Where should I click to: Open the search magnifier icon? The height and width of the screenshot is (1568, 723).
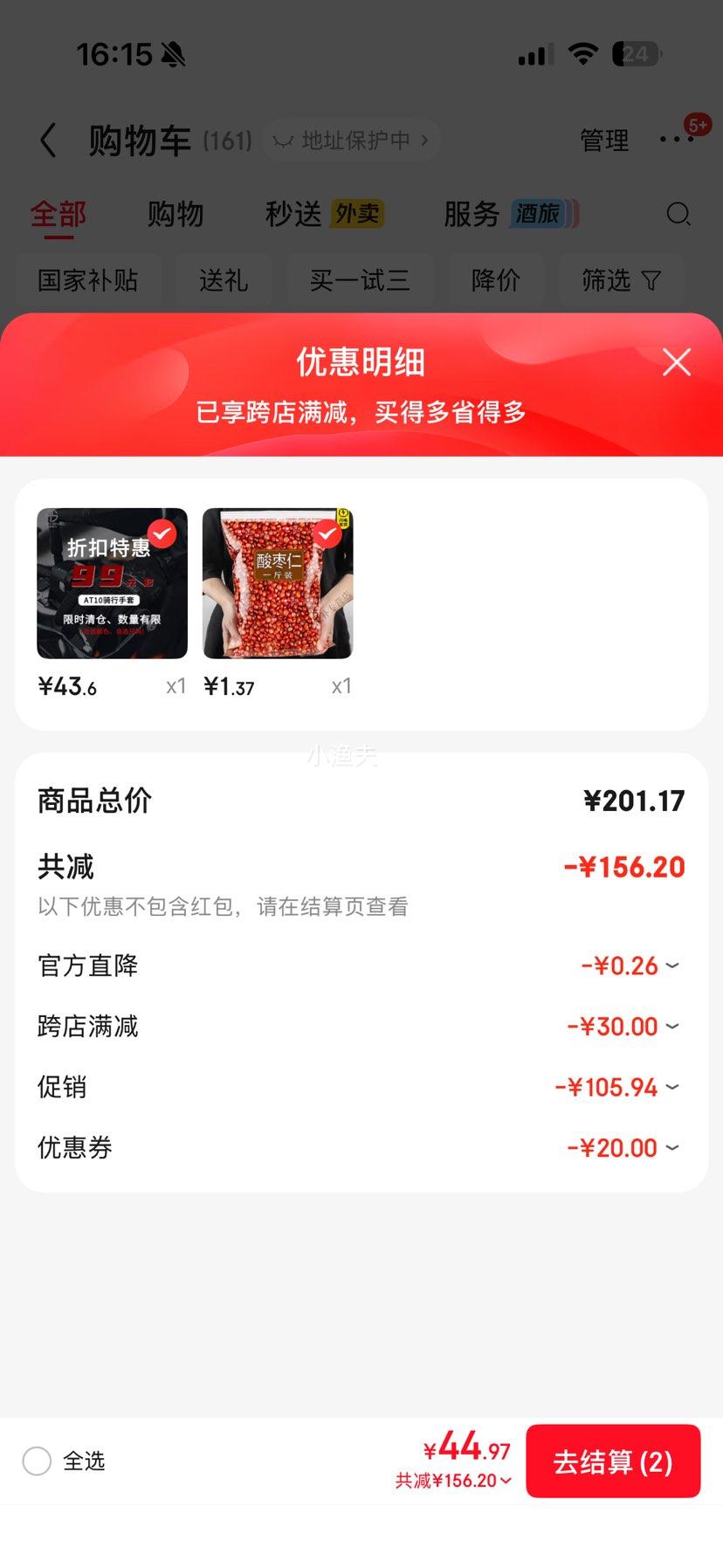(678, 214)
